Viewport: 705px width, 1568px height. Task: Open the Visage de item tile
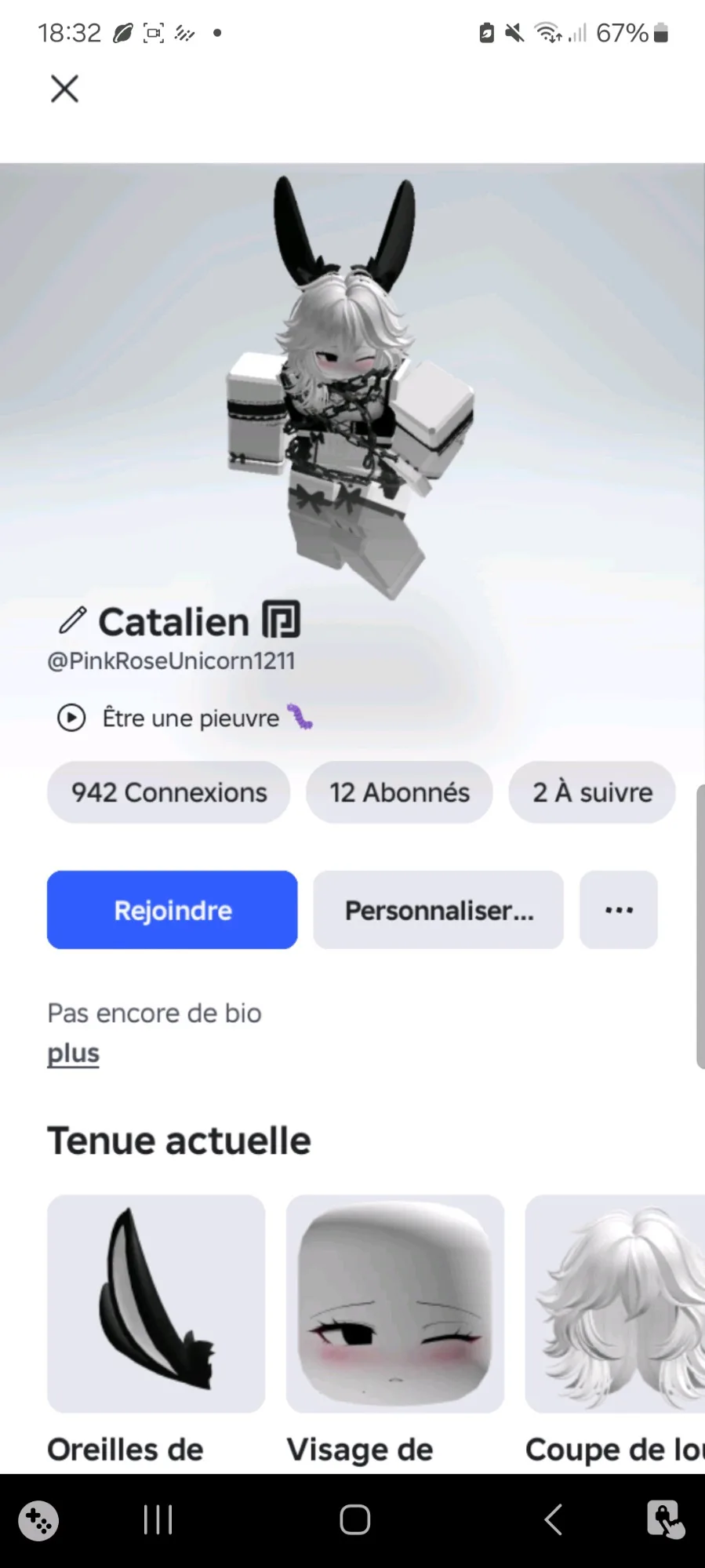[394, 1304]
